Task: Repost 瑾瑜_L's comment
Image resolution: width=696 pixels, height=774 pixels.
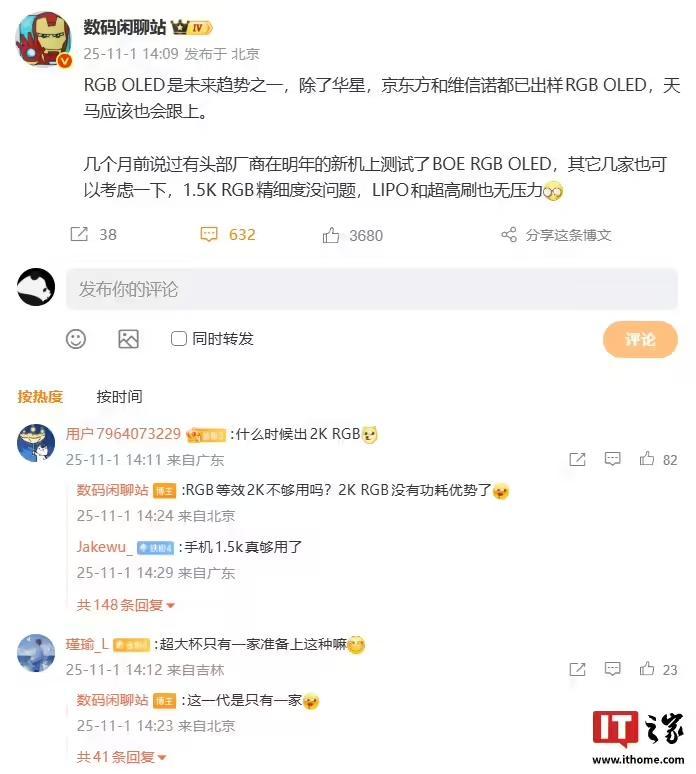Action: (x=577, y=670)
